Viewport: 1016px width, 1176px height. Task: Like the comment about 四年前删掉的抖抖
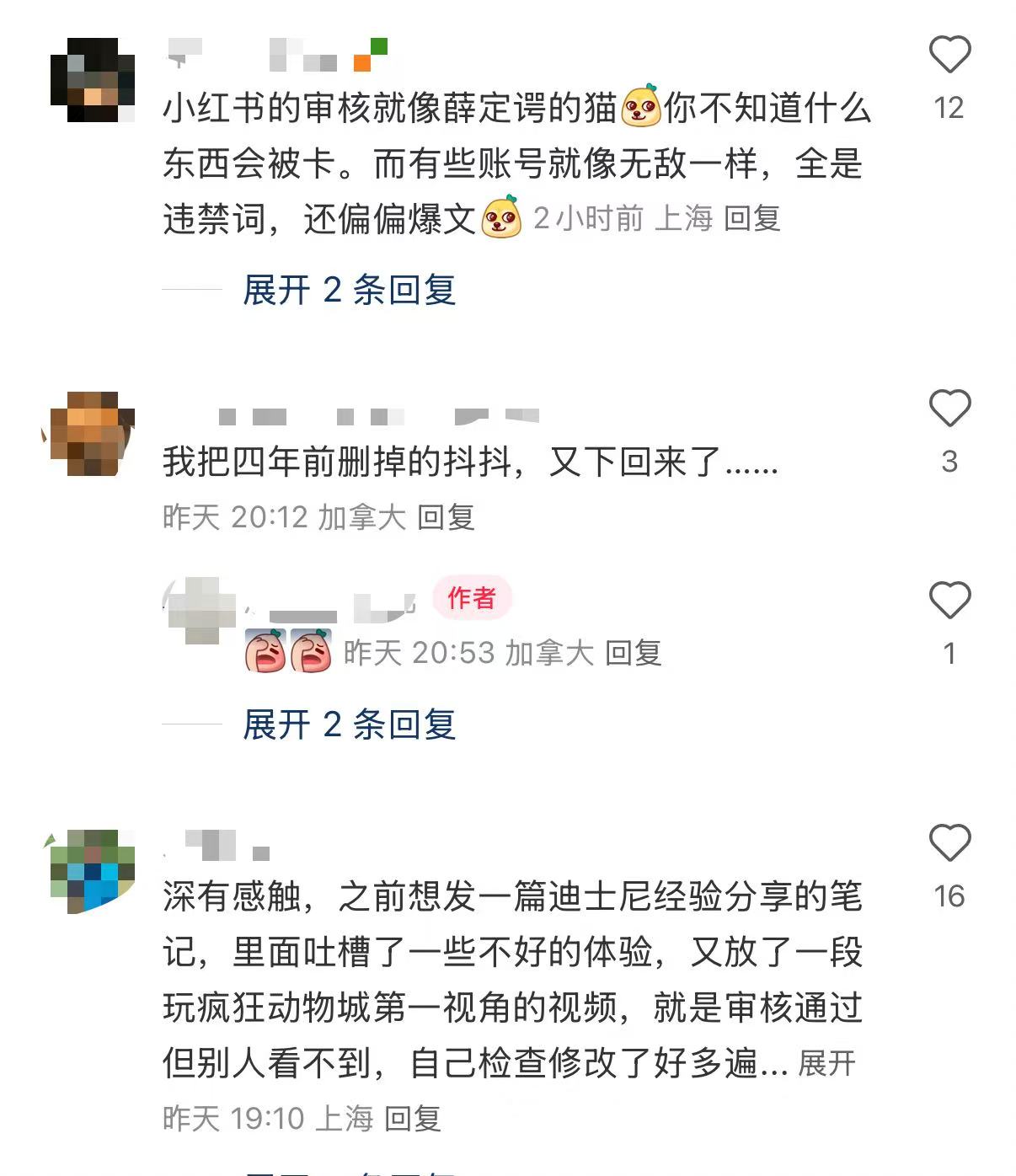pyautogui.click(x=949, y=409)
